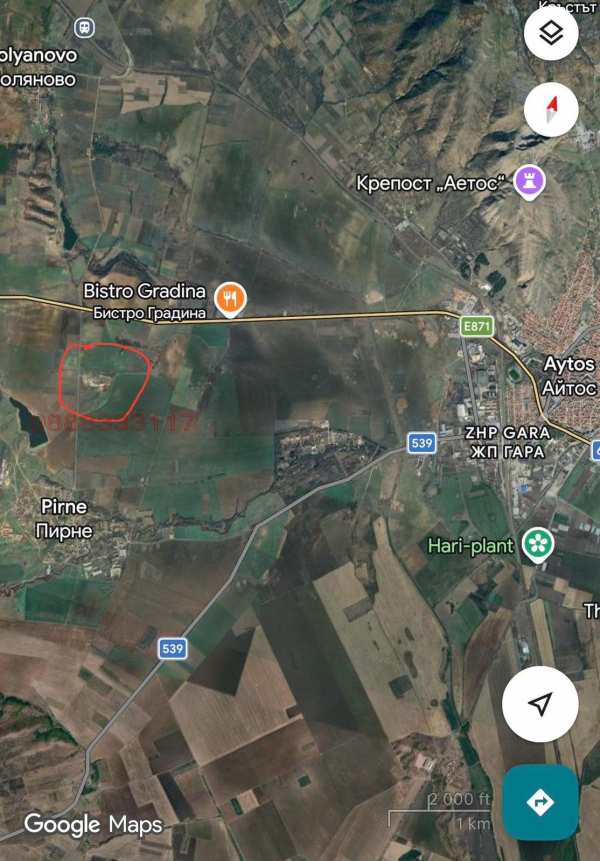Image resolution: width=600 pixels, height=861 pixels.
Task: Open the Крепост „Аетос“ fortress marker
Action: click(x=532, y=182)
